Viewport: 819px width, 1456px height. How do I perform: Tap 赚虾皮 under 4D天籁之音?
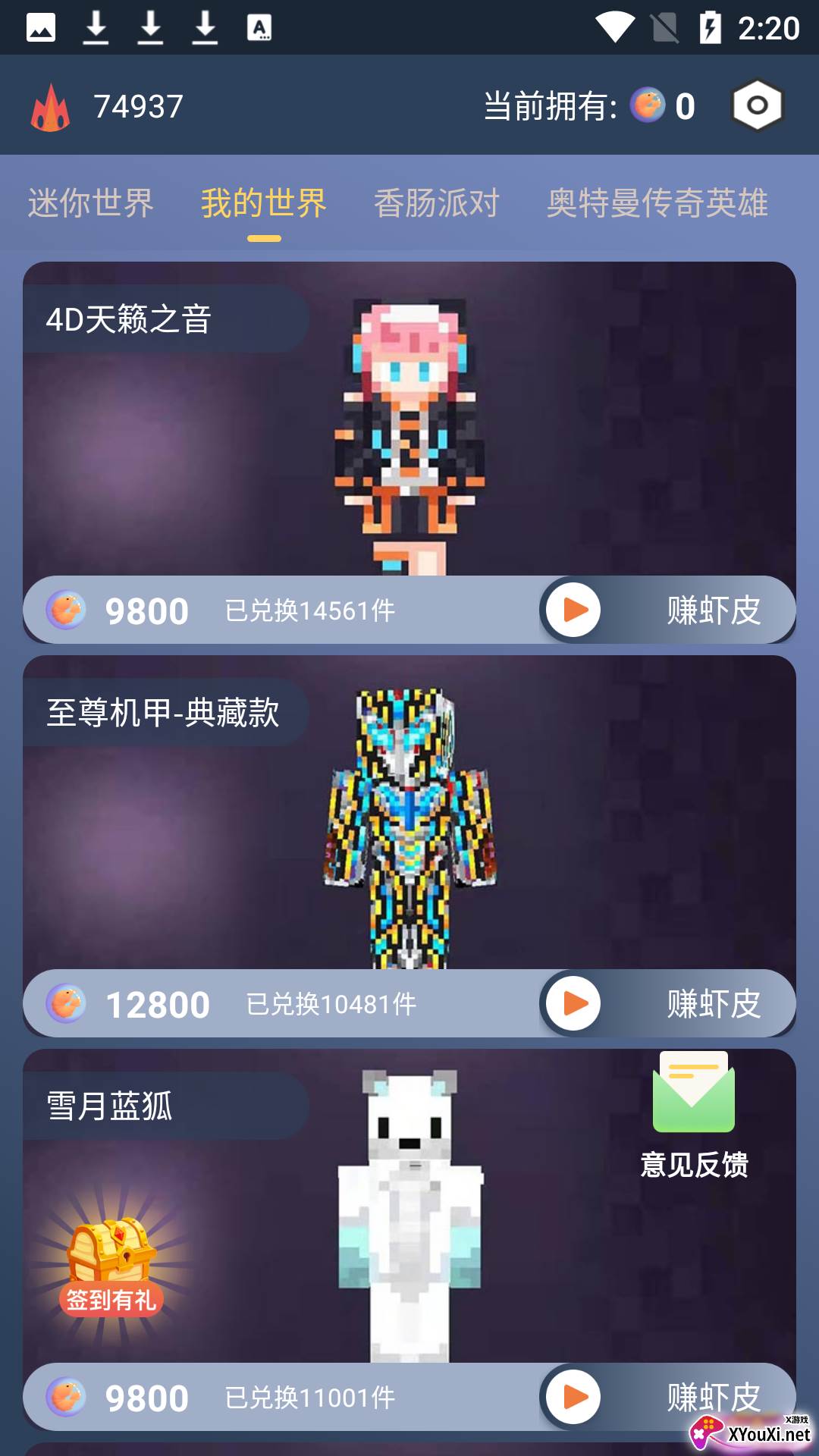(667, 610)
